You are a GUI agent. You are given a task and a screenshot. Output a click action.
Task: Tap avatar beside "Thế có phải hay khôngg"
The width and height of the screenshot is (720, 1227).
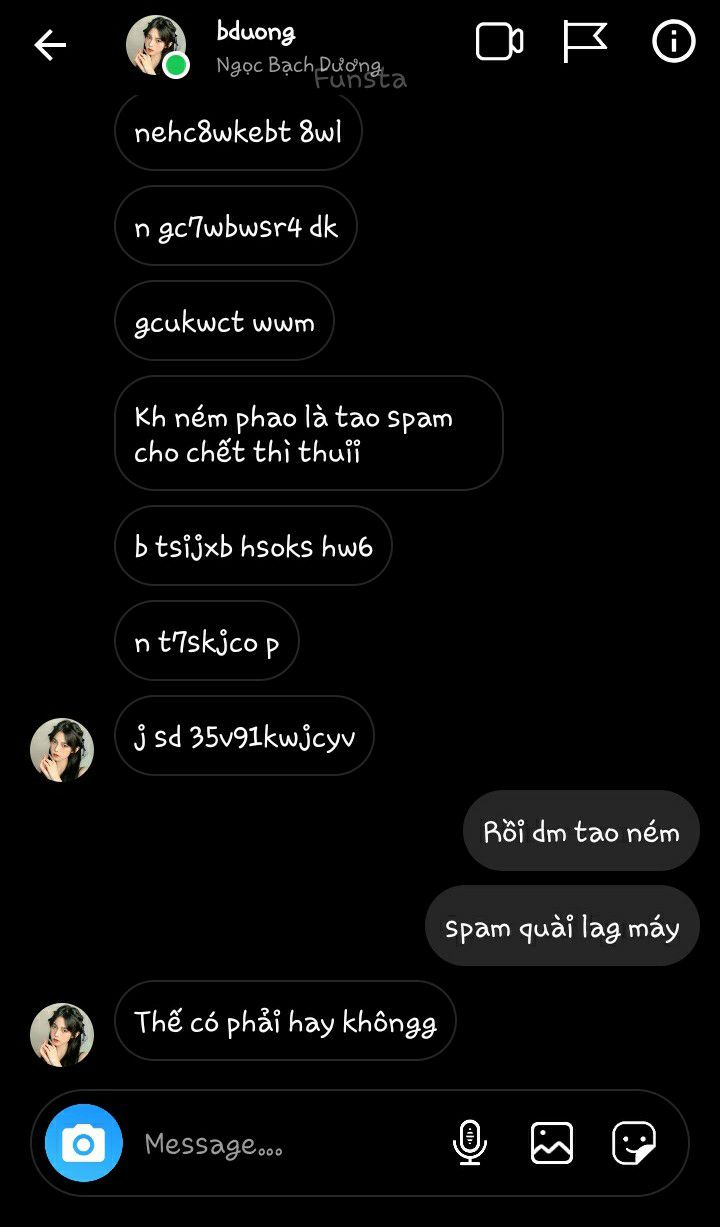tap(62, 1035)
